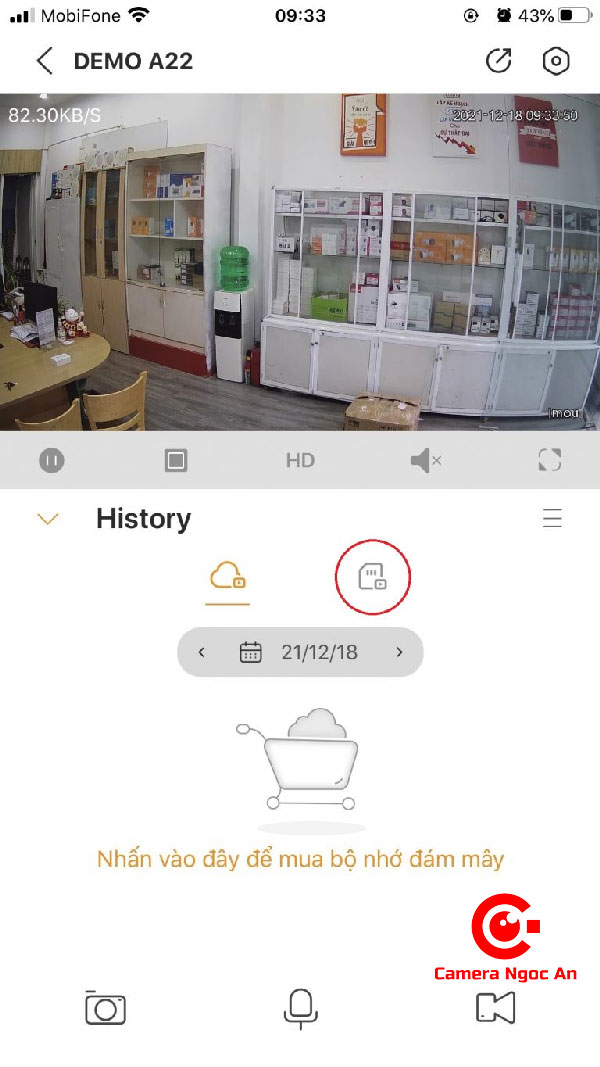Open the History list menu
The width and height of the screenshot is (600, 1067).
tap(551, 518)
